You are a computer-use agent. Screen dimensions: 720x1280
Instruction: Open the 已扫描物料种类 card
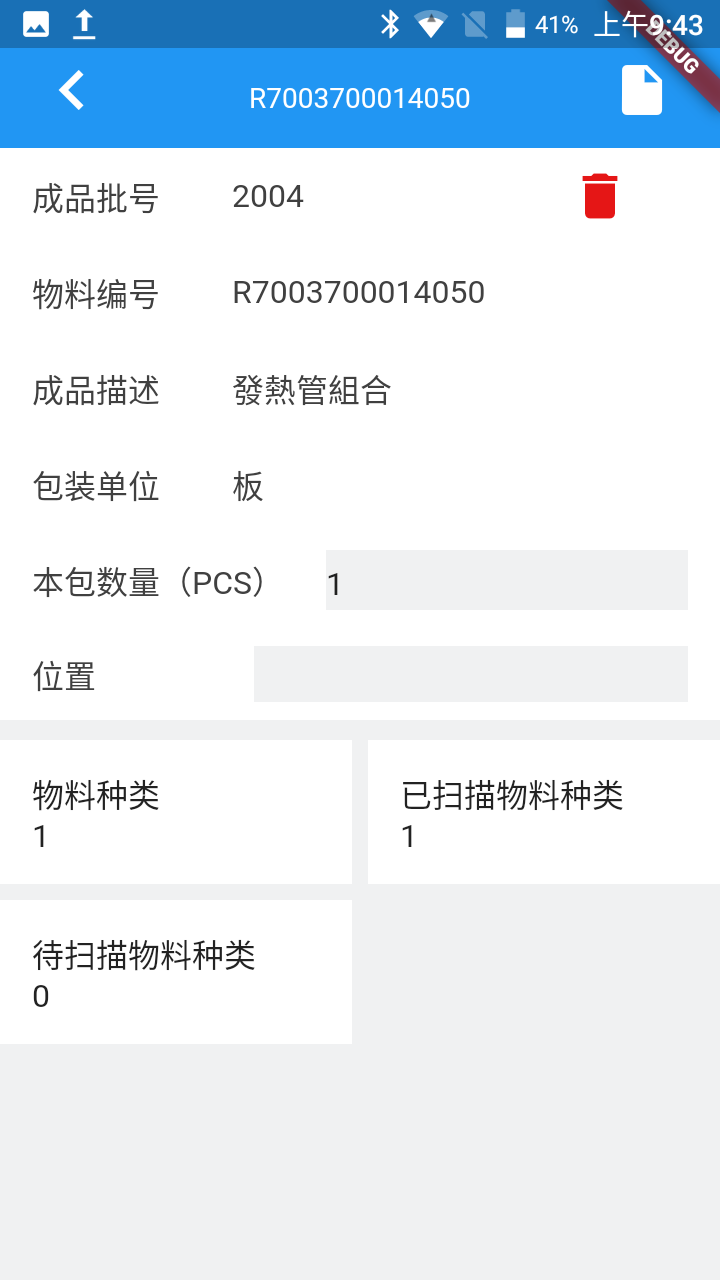[x=544, y=812]
